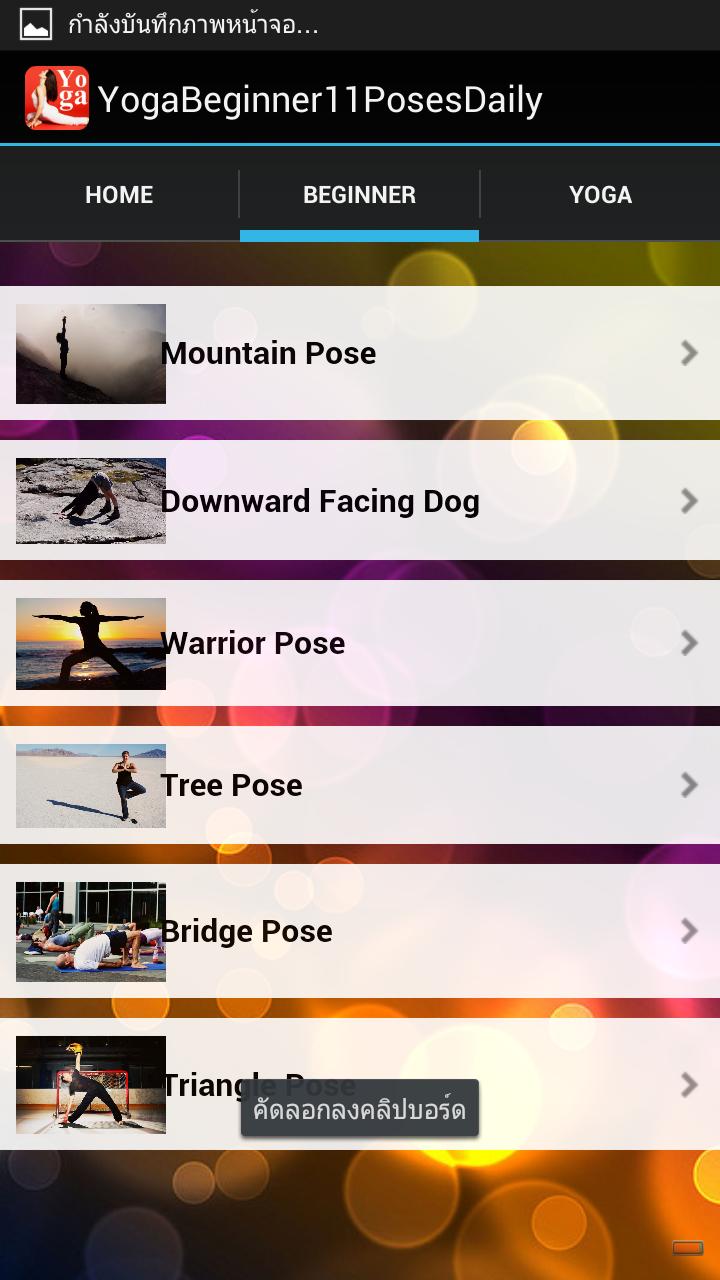The height and width of the screenshot is (1280, 720).
Task: Tap the Triangle Pose hockey-rink thumbnail
Action: [90, 1084]
